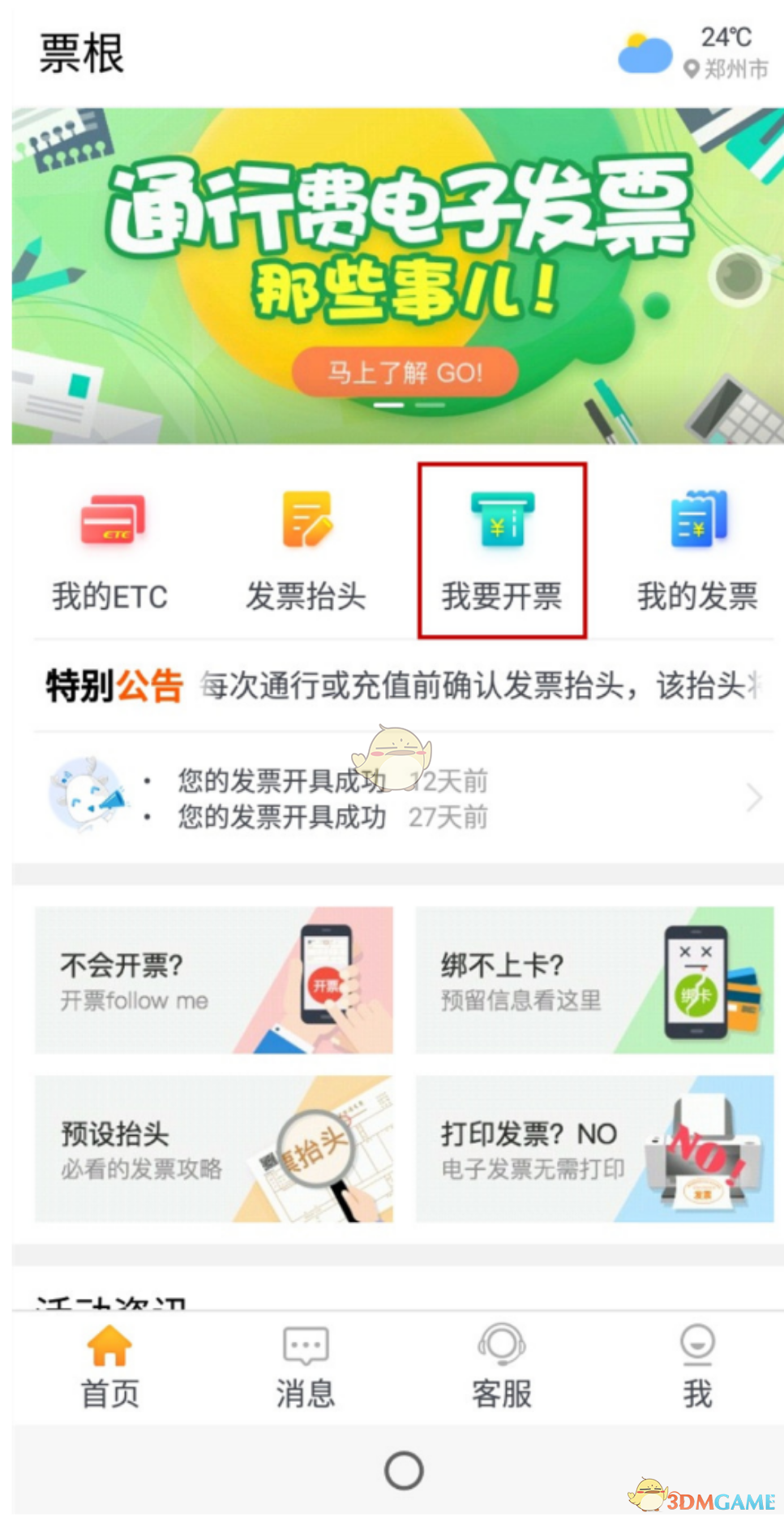Expand invoice success notifications chevron
This screenshot has width=784, height=1517.
coord(754,798)
